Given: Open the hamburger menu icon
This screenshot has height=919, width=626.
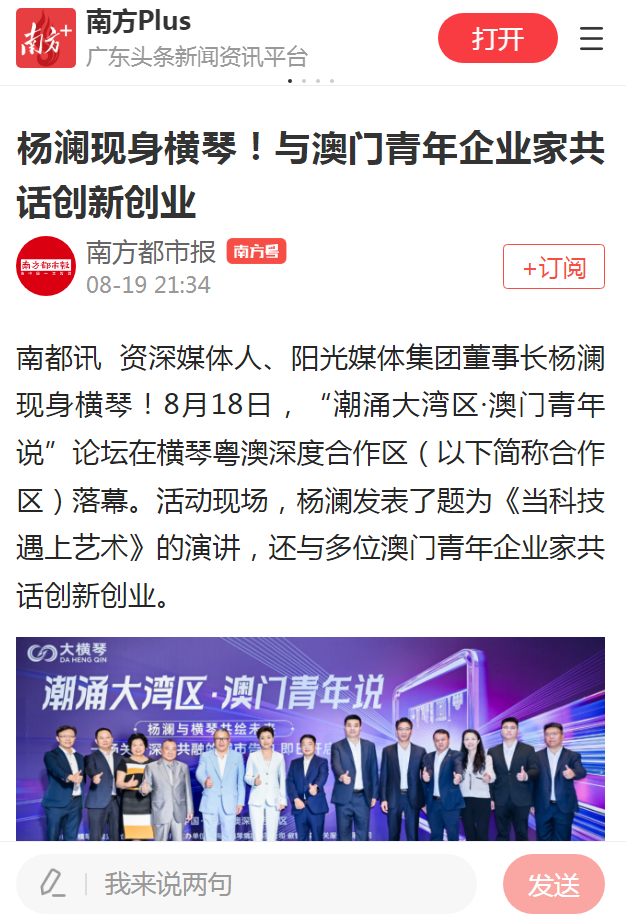Looking at the screenshot, I should click(591, 39).
